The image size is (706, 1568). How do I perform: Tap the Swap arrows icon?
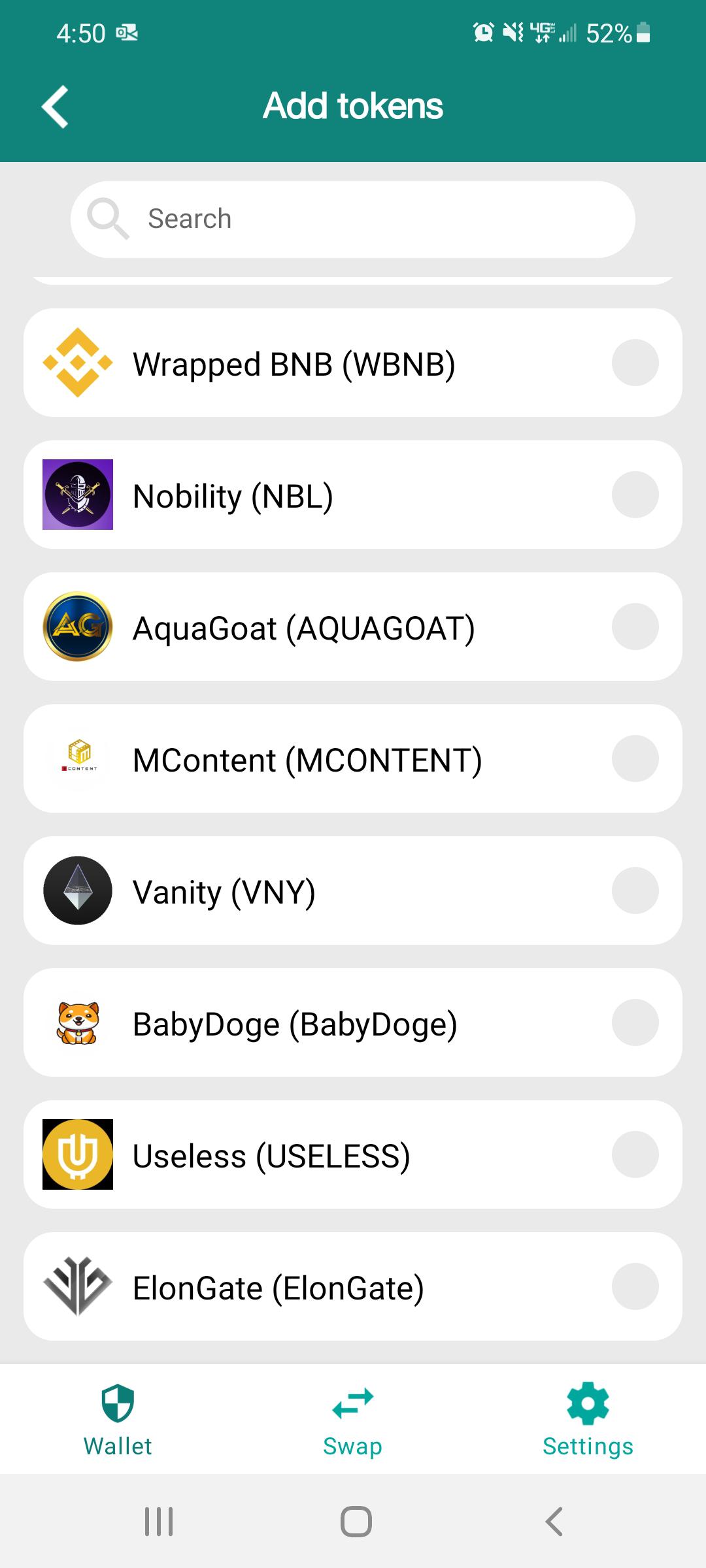point(353,1401)
